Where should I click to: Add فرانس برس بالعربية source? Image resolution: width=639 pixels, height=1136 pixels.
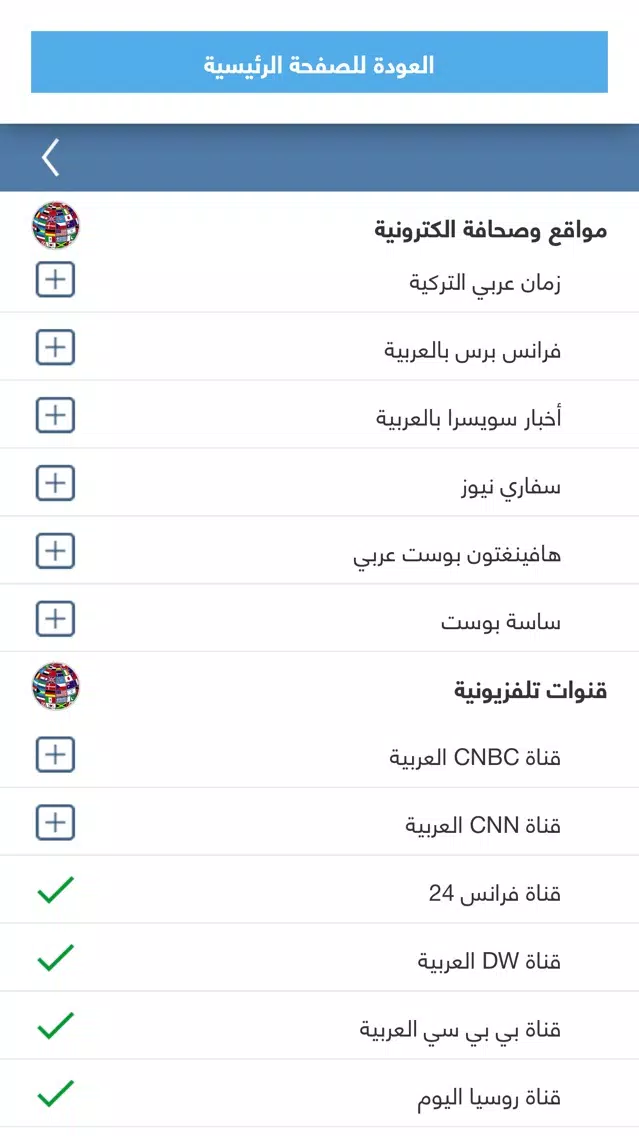[55, 348]
